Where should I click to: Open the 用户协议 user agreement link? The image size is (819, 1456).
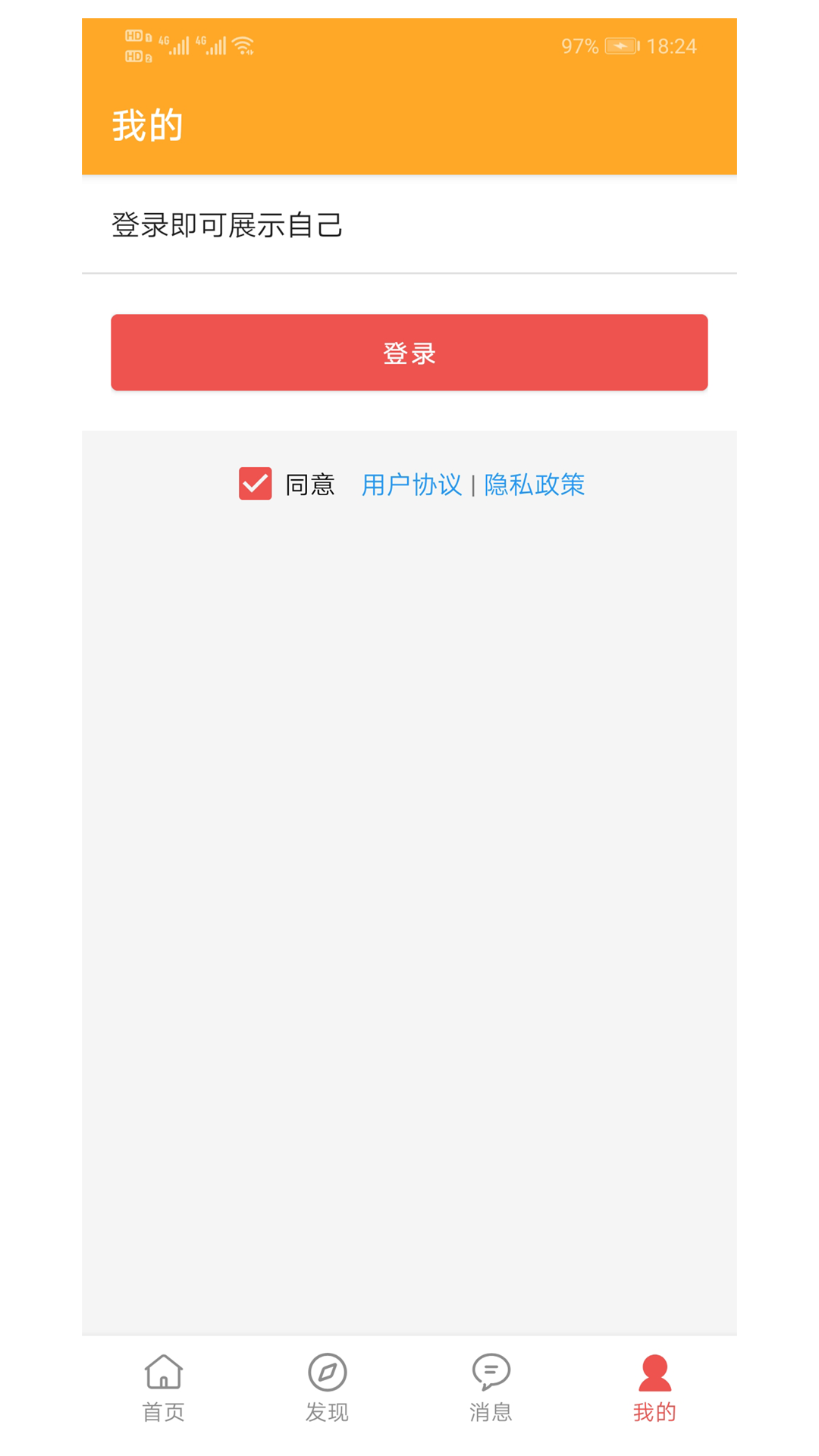tap(412, 484)
